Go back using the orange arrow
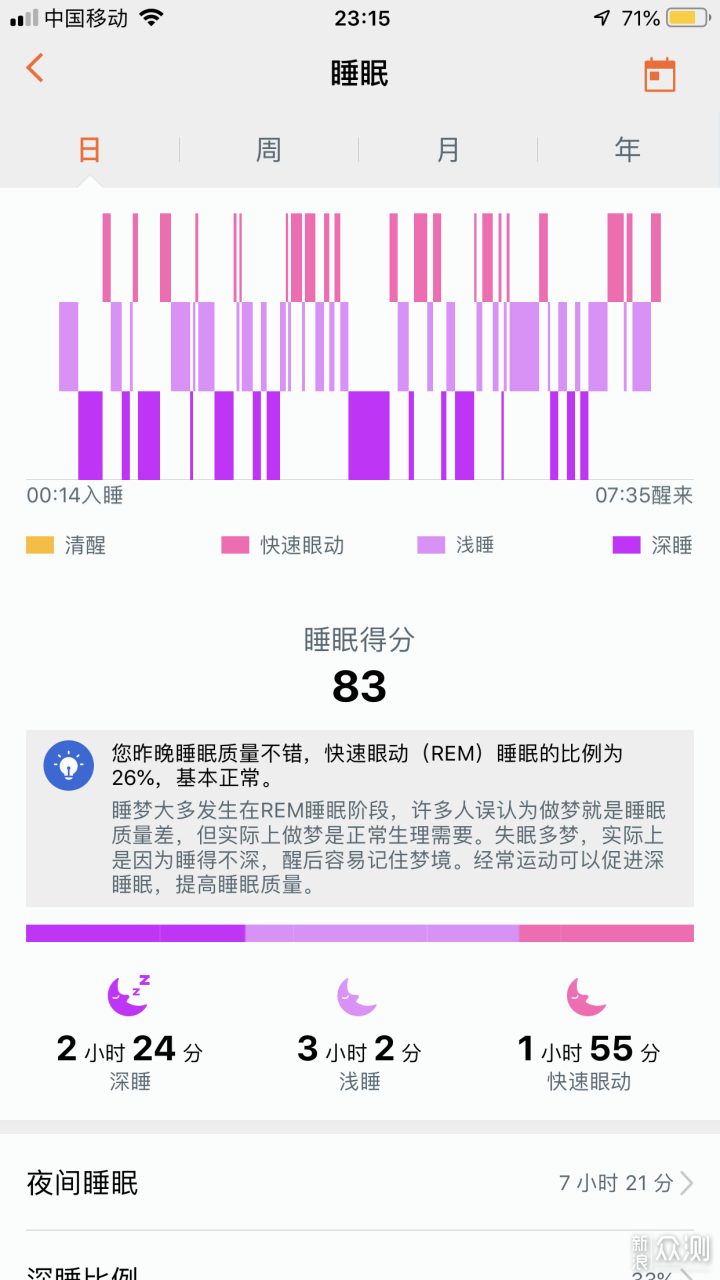The image size is (720, 1280). pyautogui.click(x=36, y=69)
